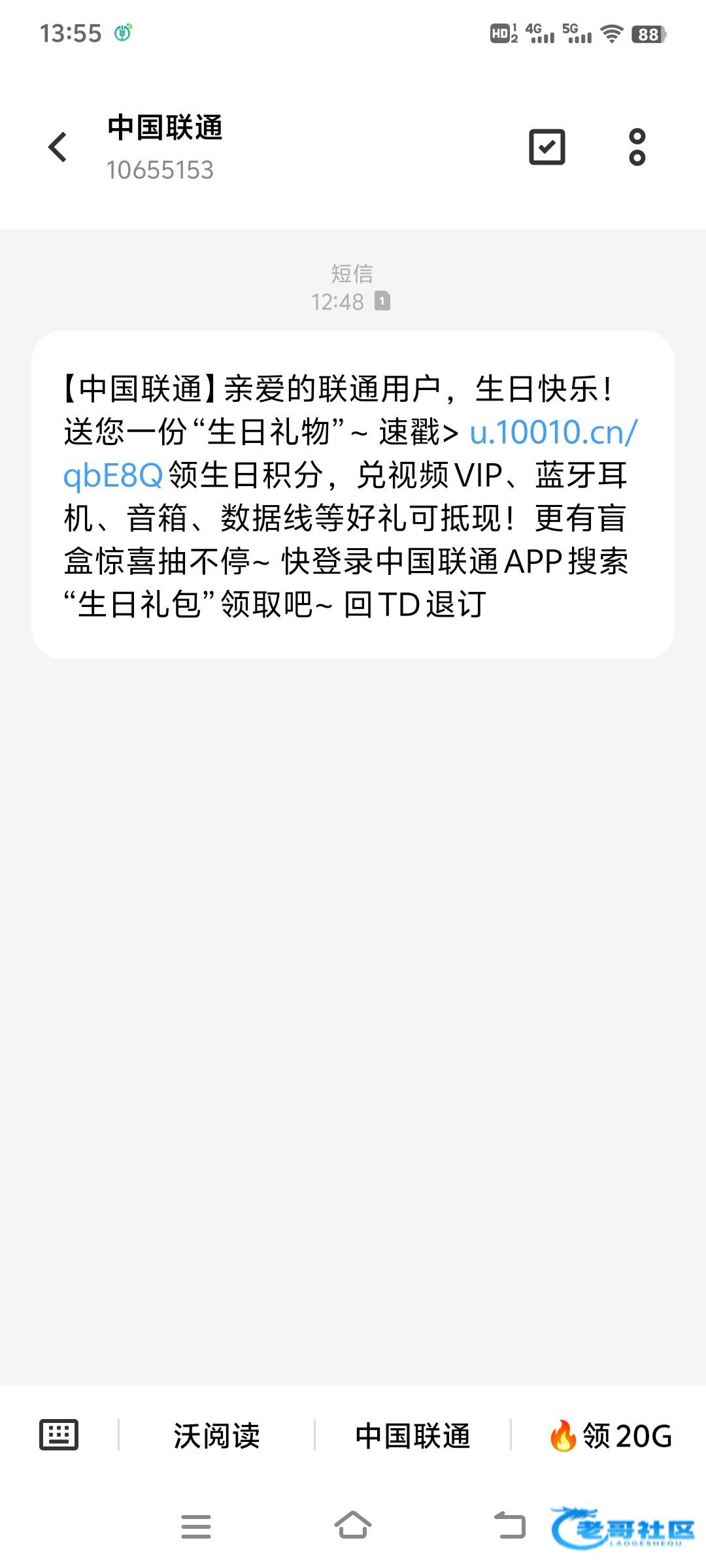This screenshot has height=1568, width=706.
Task: Go to the system home screen
Action: click(x=353, y=1526)
